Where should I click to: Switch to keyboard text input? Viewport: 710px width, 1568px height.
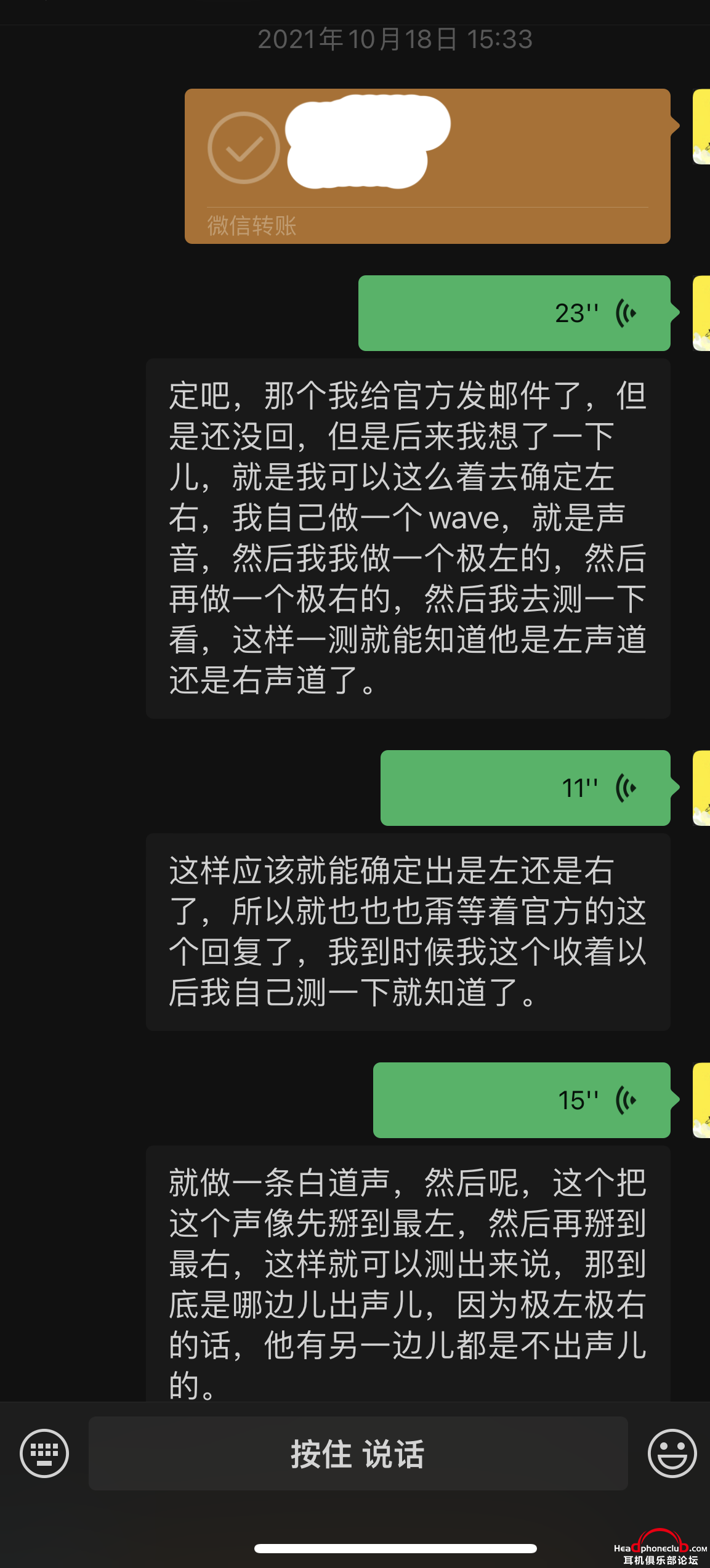coord(44,1453)
